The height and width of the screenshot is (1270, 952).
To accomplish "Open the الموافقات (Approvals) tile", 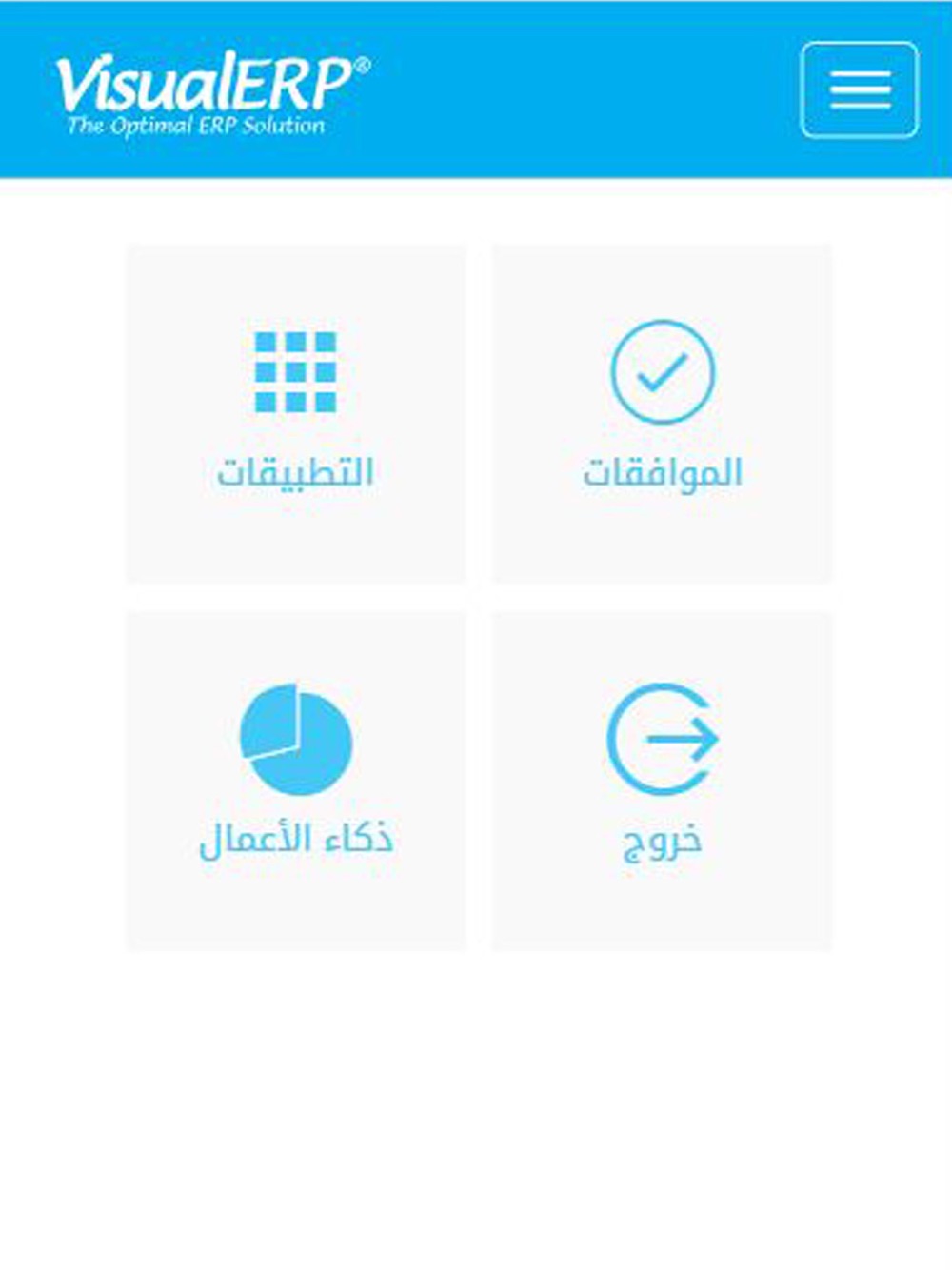I will (662, 413).
